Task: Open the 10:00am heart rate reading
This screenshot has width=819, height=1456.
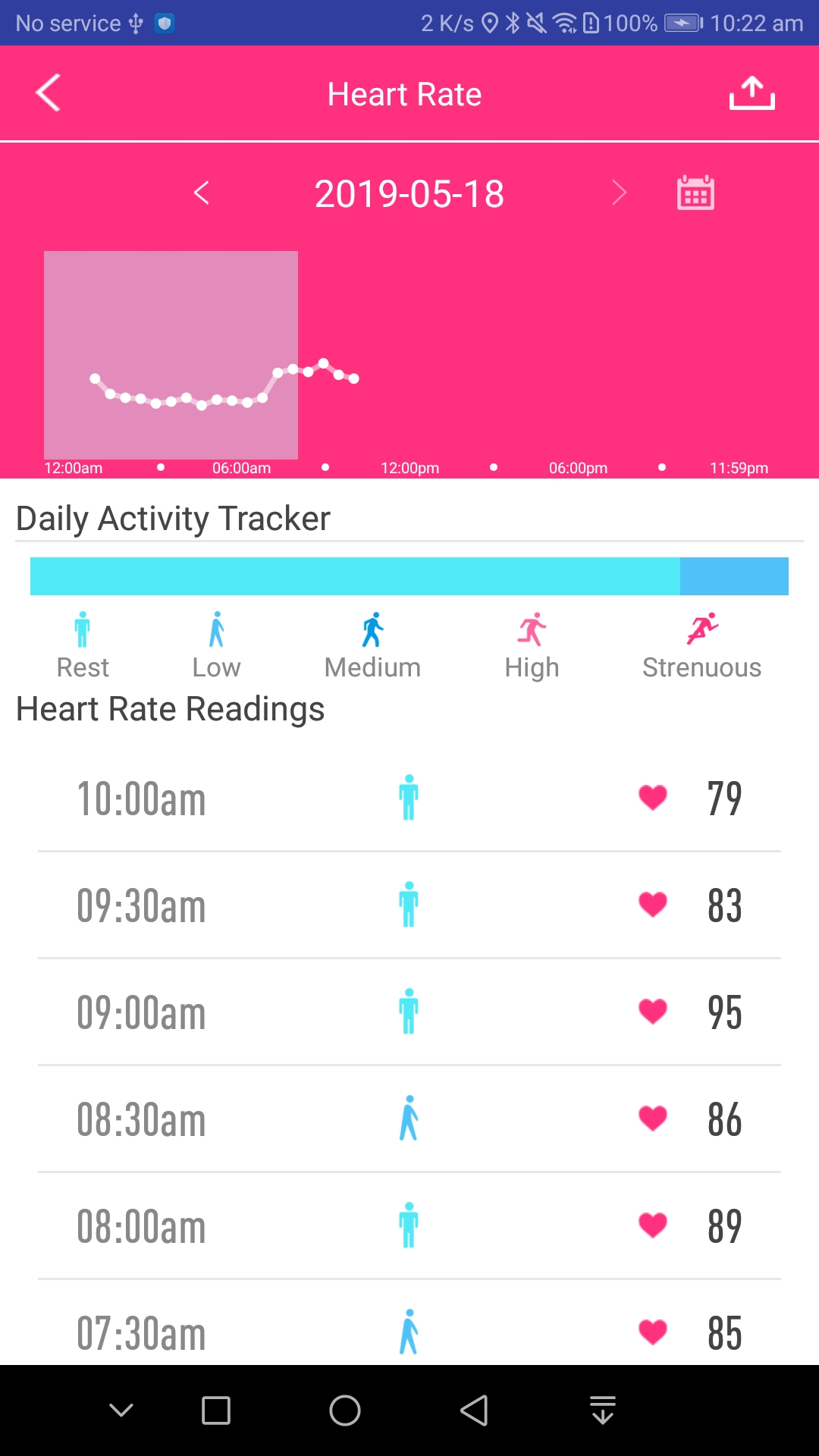Action: [409, 798]
